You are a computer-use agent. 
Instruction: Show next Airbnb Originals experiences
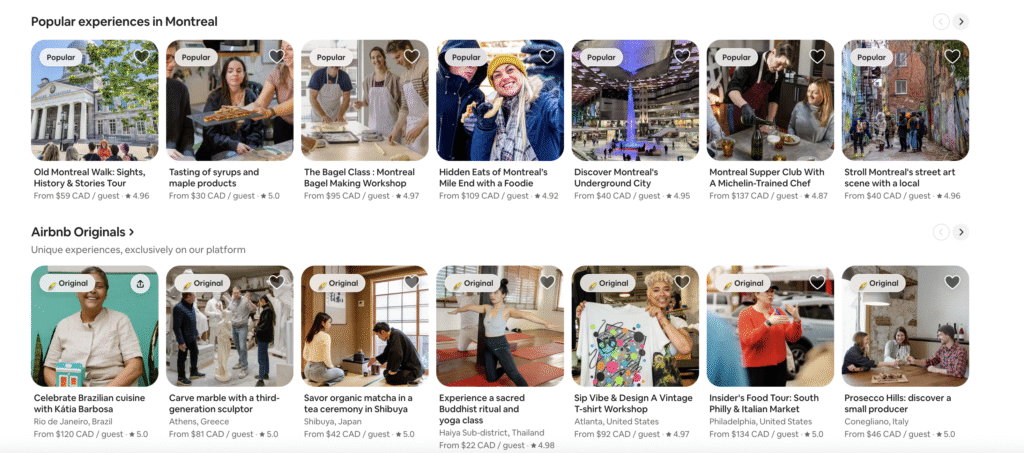(x=960, y=232)
